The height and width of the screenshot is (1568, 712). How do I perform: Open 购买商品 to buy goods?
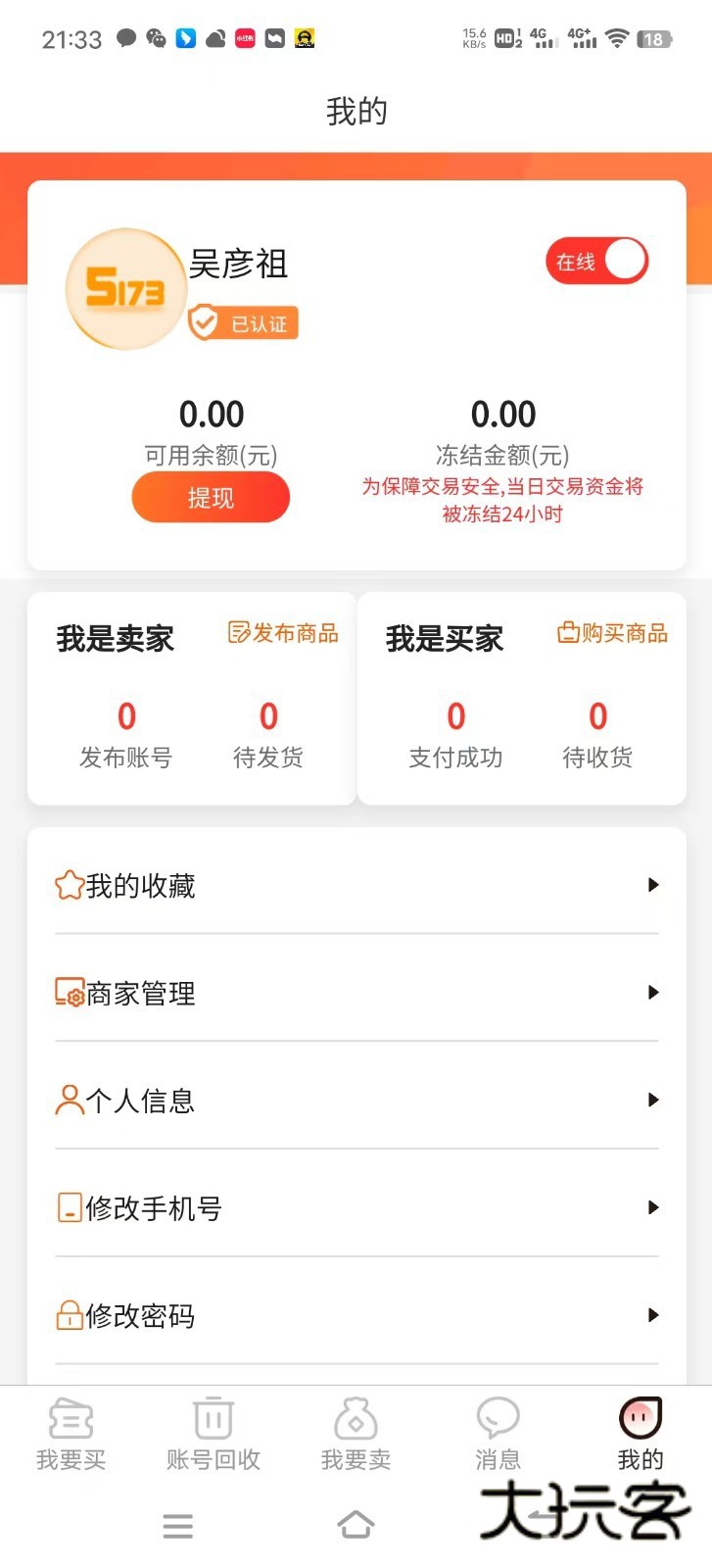point(611,633)
